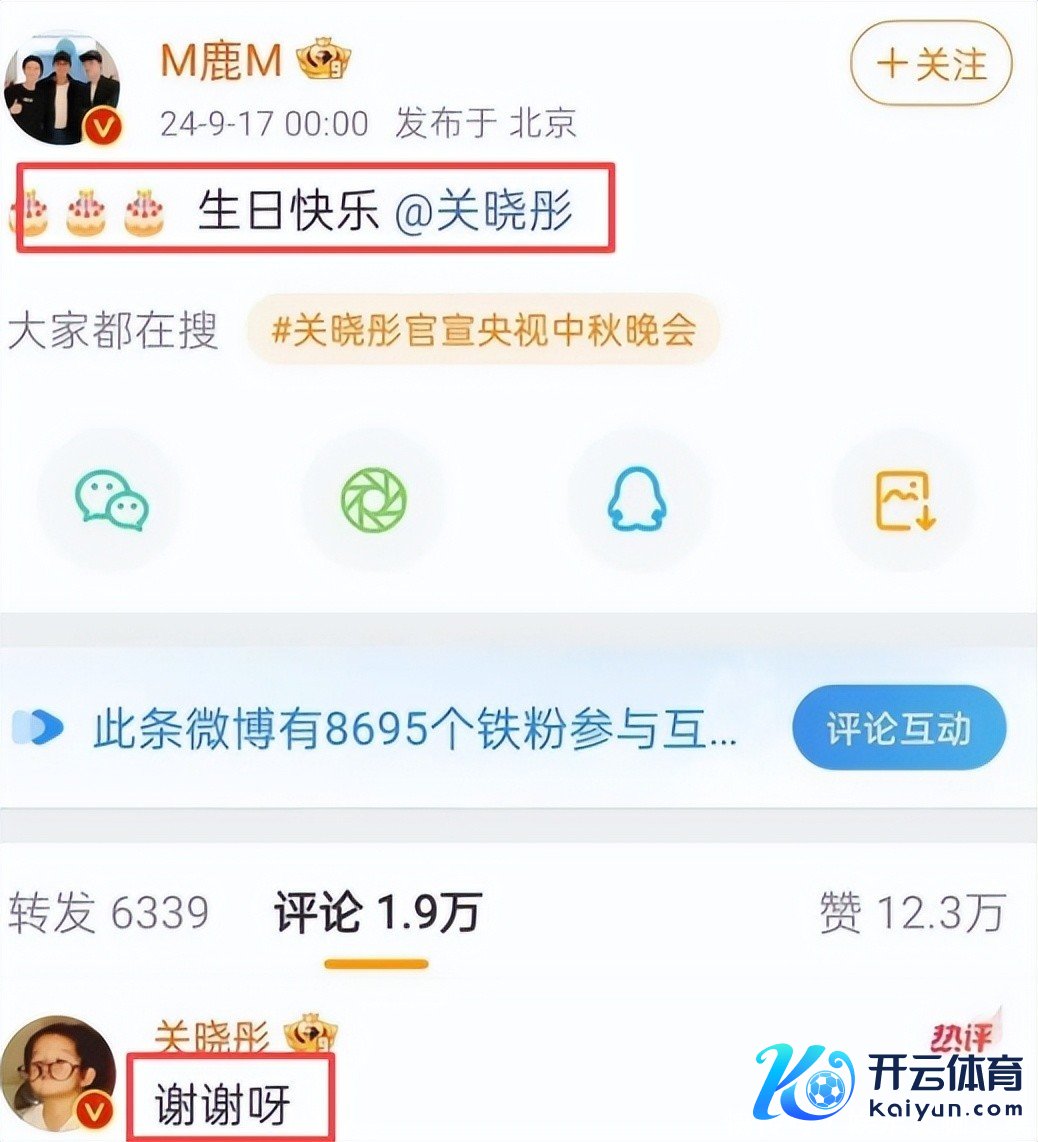Open the #关晓彤官宣央视中秋晚会 trending topic
The width and height of the screenshot is (1038, 1142).
[x=484, y=330]
